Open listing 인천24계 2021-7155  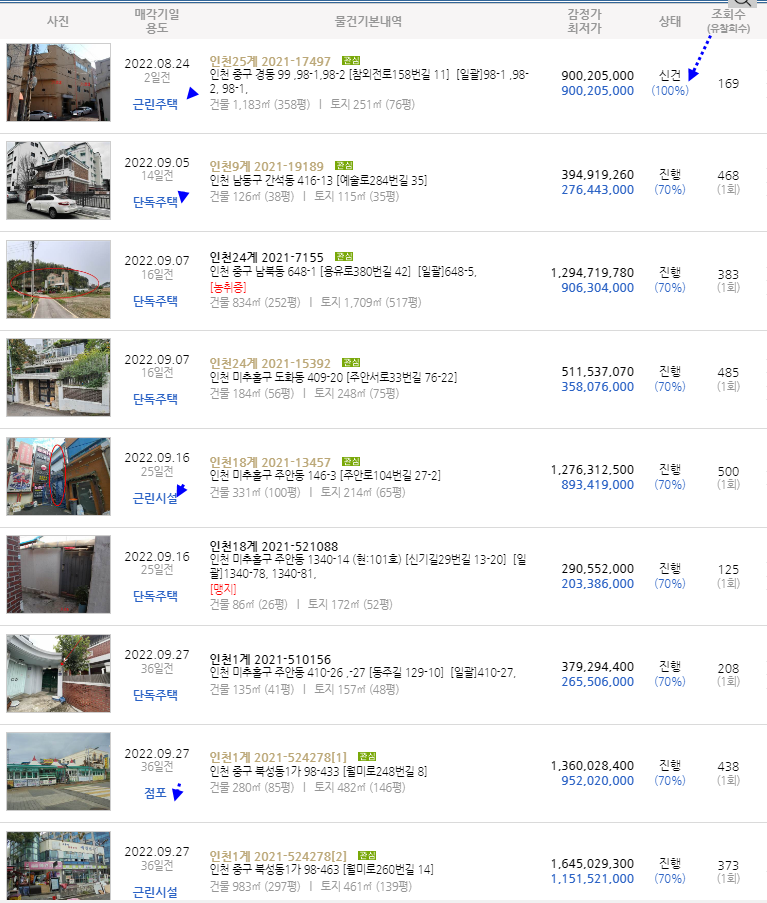click(x=266, y=258)
